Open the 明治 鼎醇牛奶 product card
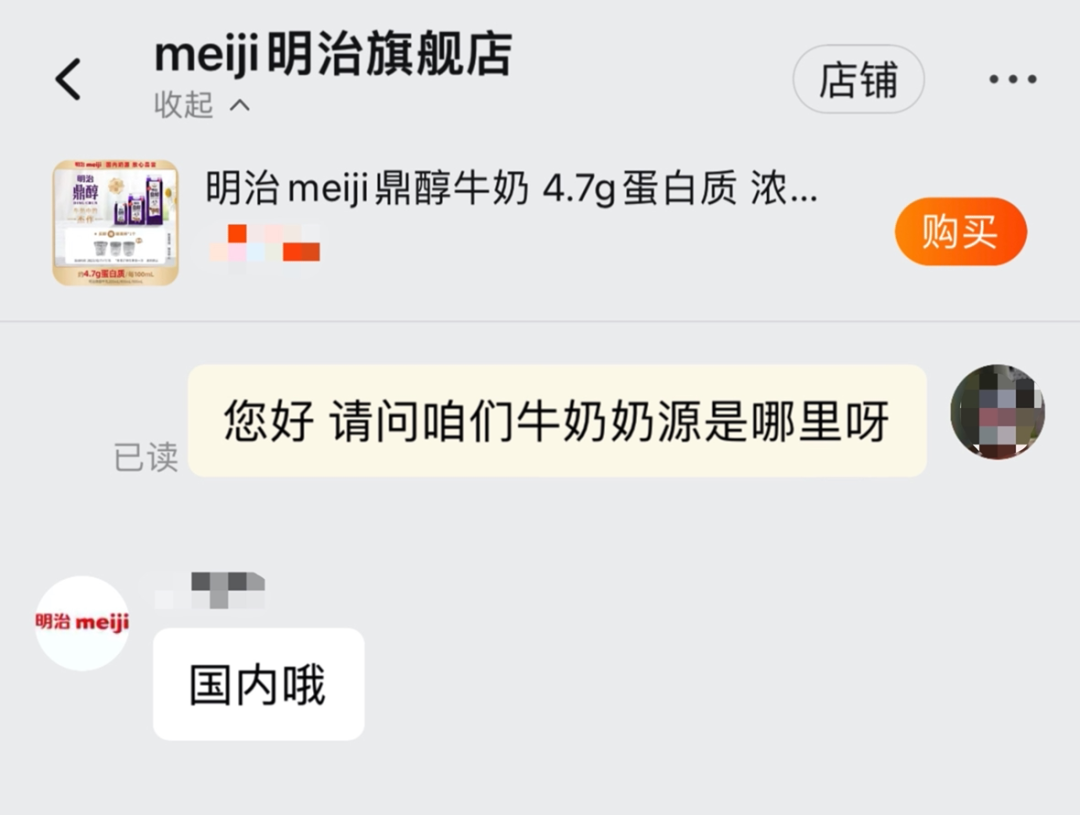Viewport: 1080px width, 815px height. pos(510,188)
